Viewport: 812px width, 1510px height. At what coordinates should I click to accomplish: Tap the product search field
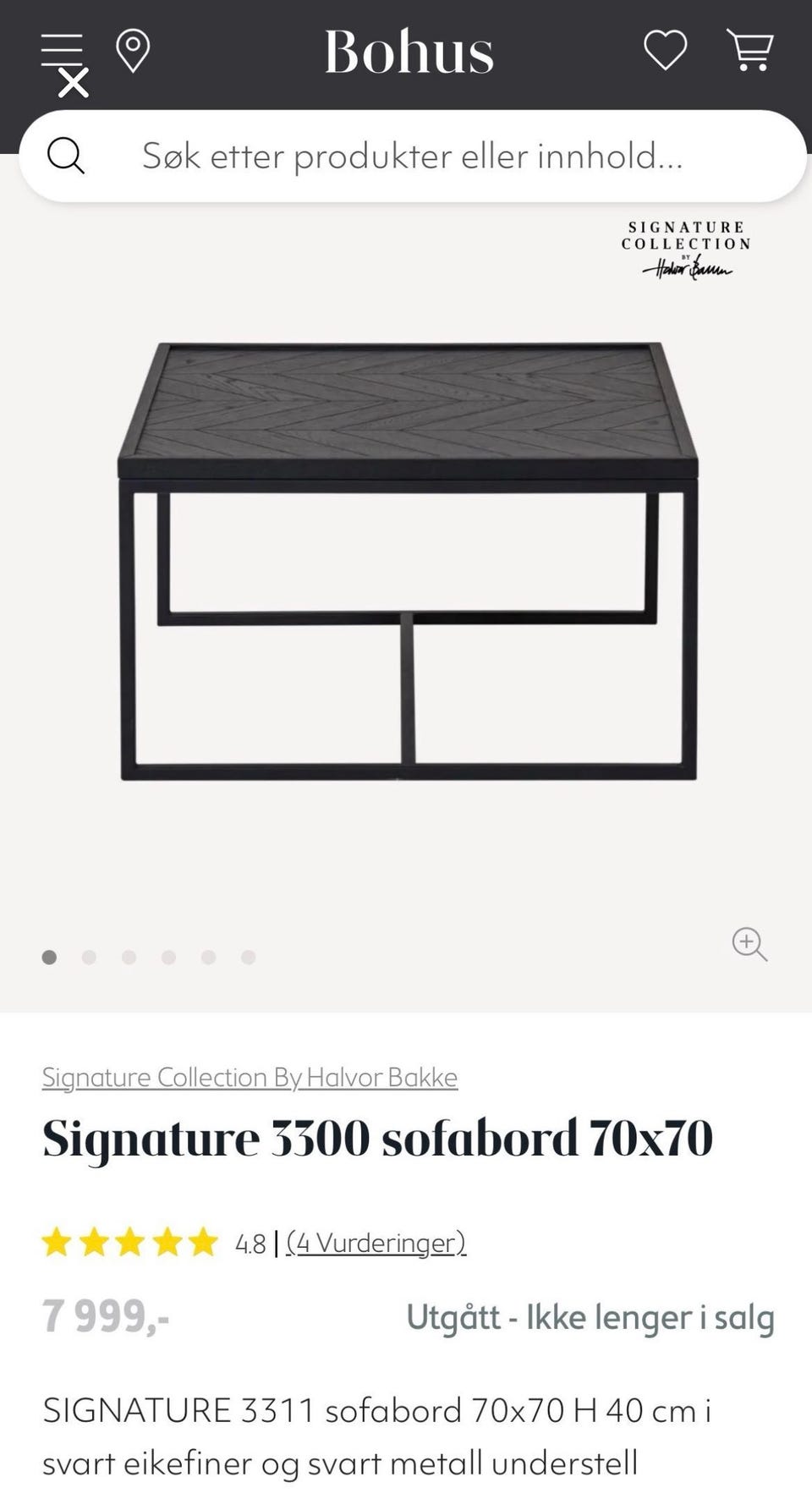pyautogui.click(x=412, y=156)
